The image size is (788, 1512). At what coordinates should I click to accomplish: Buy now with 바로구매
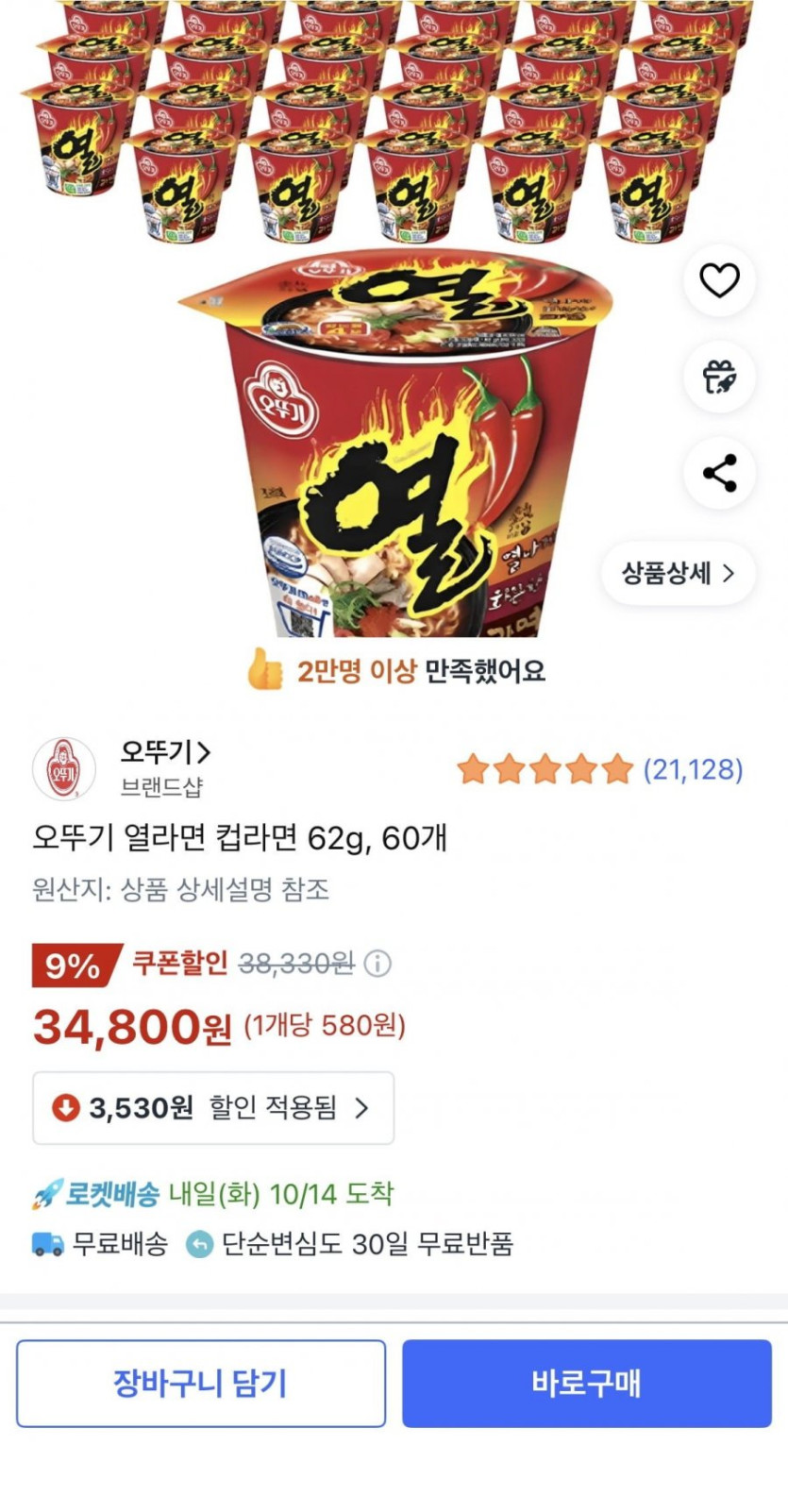586,1383
